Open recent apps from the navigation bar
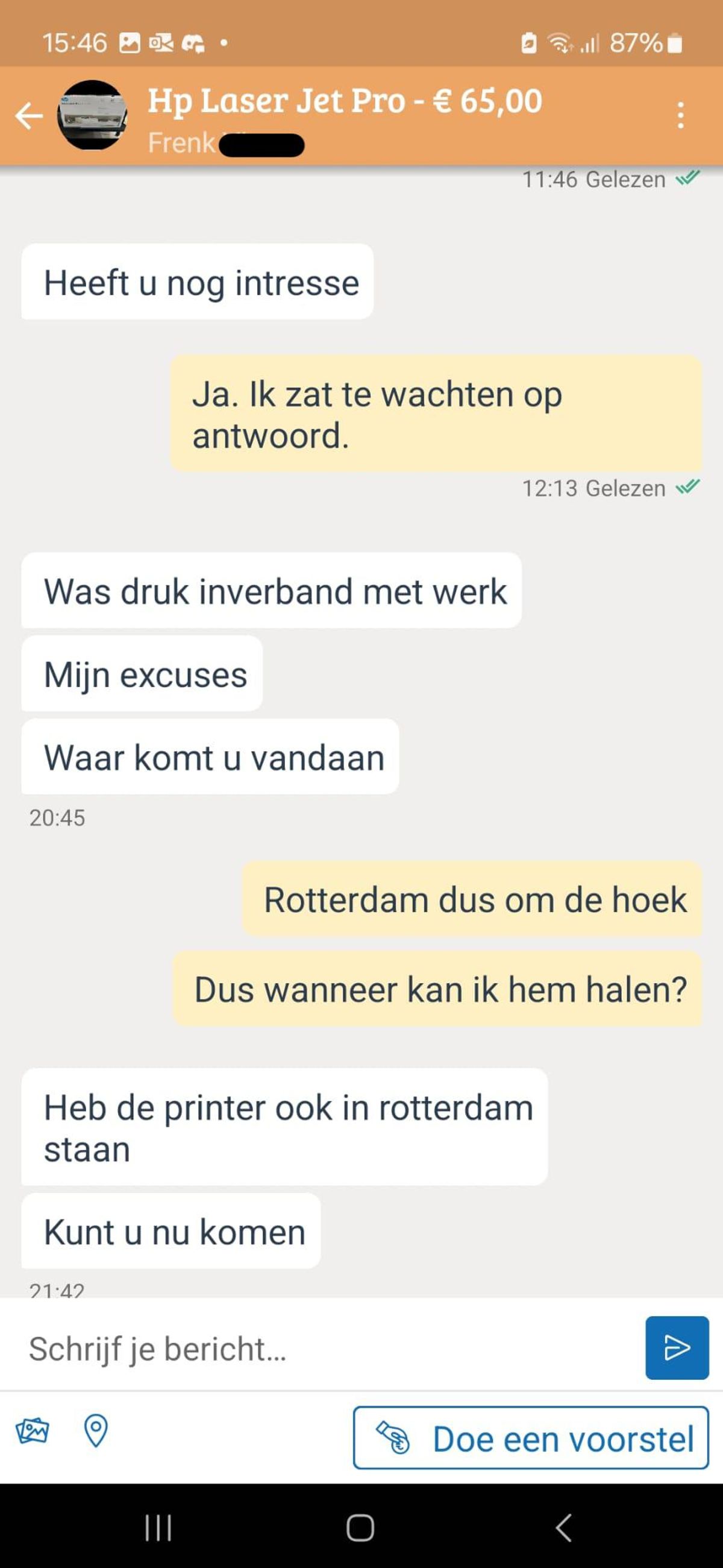 click(158, 1528)
